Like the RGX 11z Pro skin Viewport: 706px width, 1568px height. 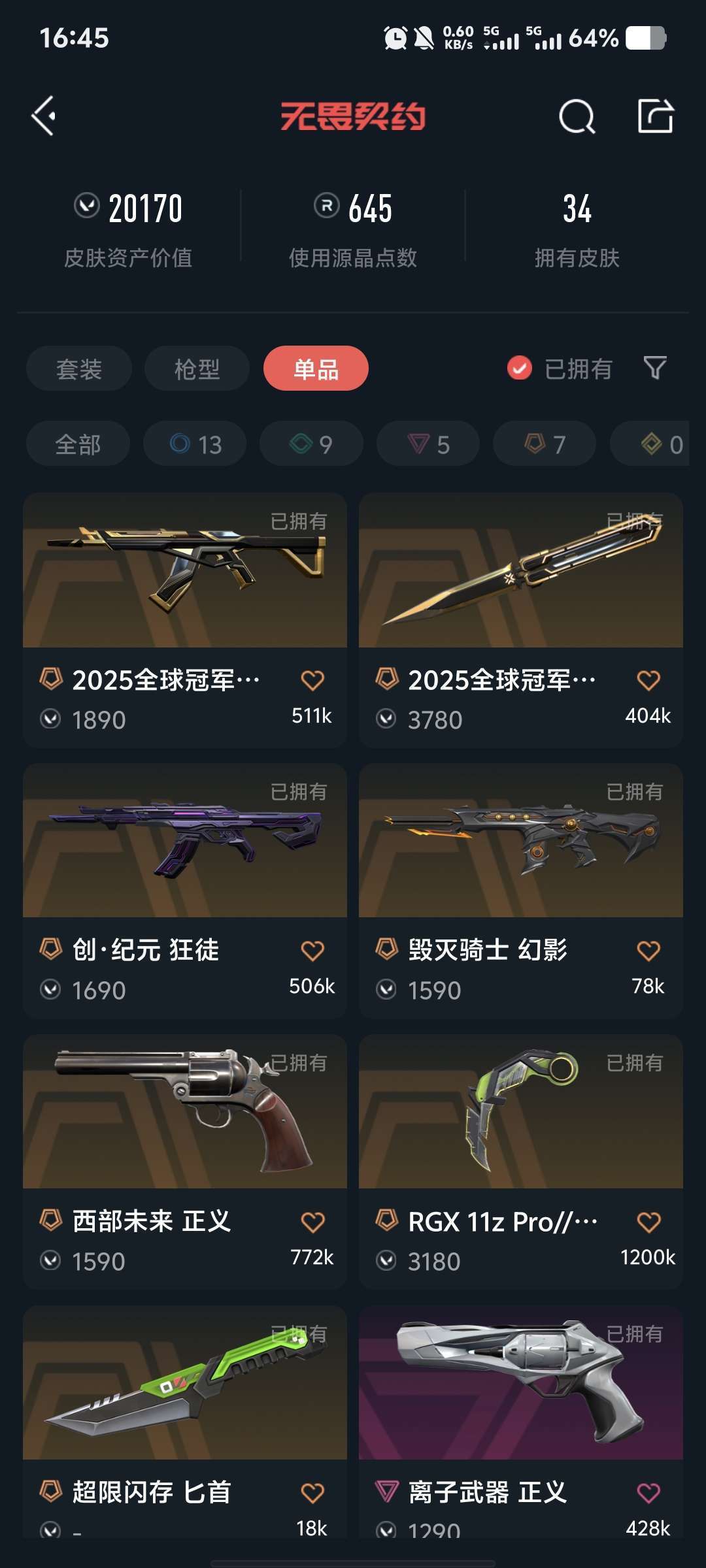648,1222
